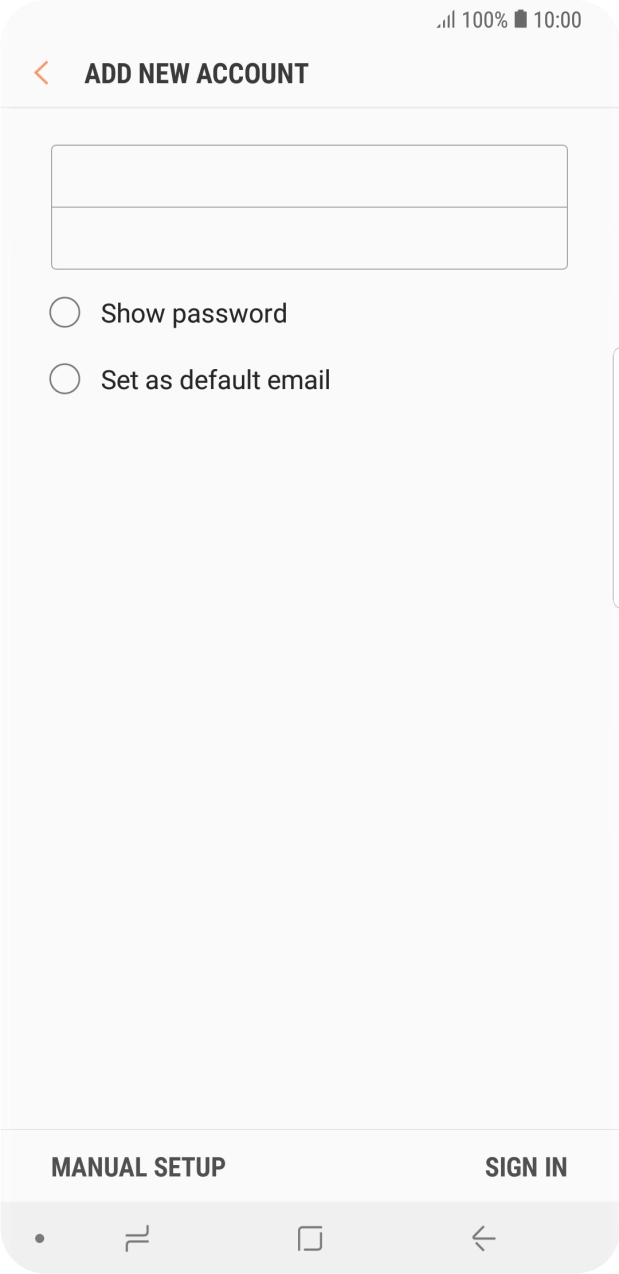Open Manual Setup

(x=138, y=1167)
